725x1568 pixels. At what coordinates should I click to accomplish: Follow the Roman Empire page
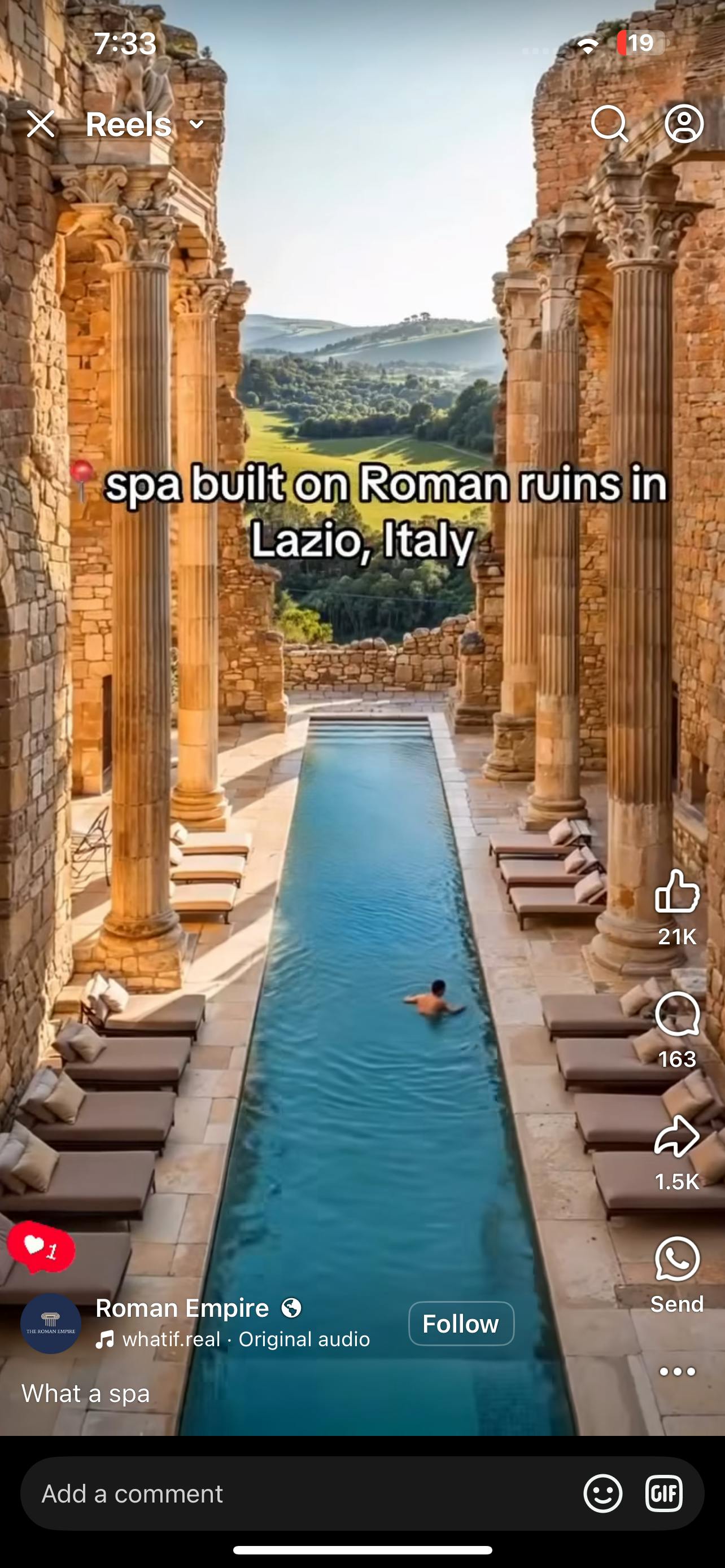[461, 1323]
